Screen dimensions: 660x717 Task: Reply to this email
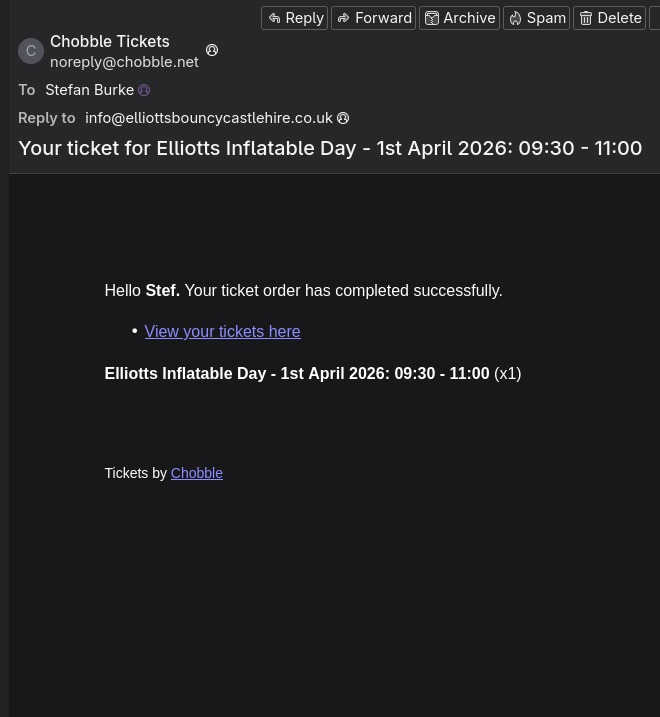pyautogui.click(x=295, y=18)
